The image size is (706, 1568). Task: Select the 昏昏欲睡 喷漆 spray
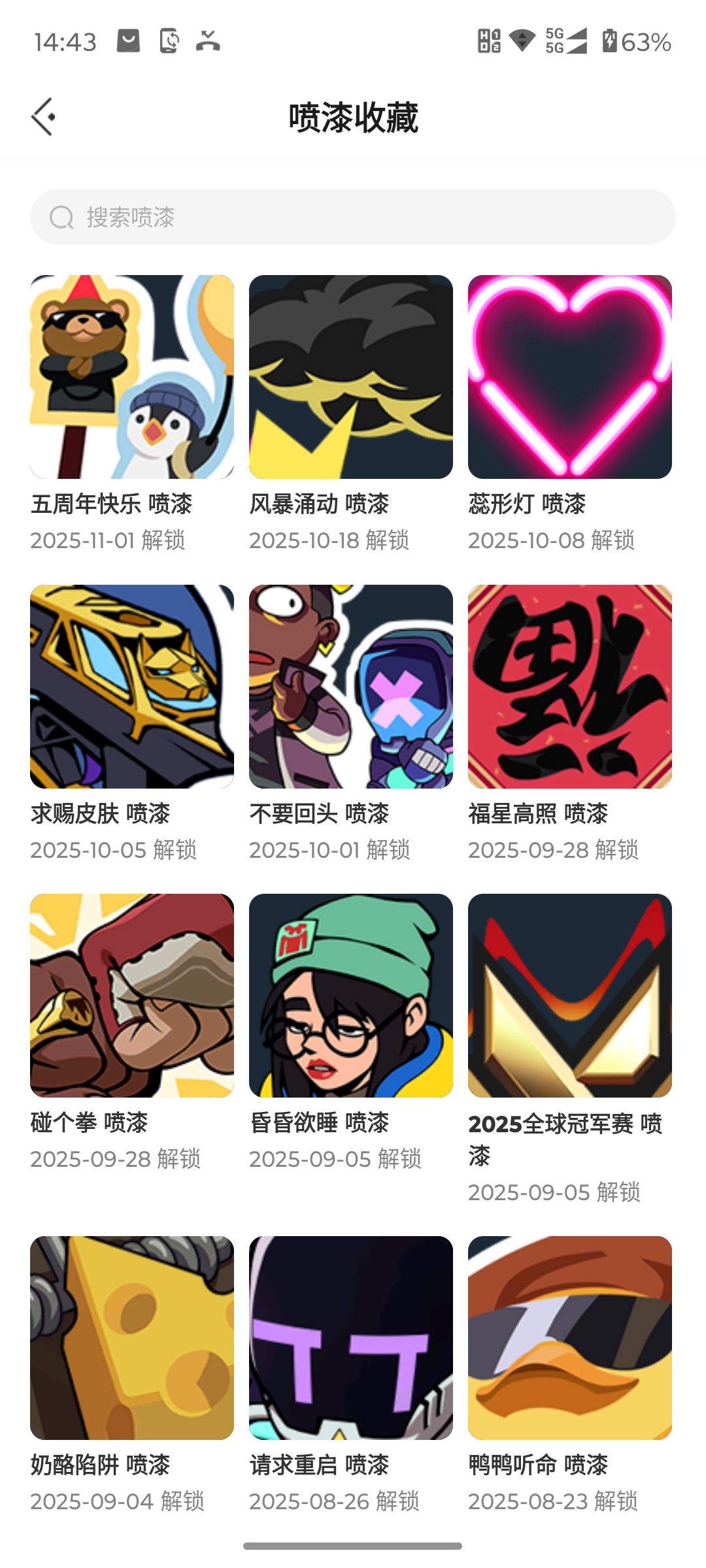(351, 996)
